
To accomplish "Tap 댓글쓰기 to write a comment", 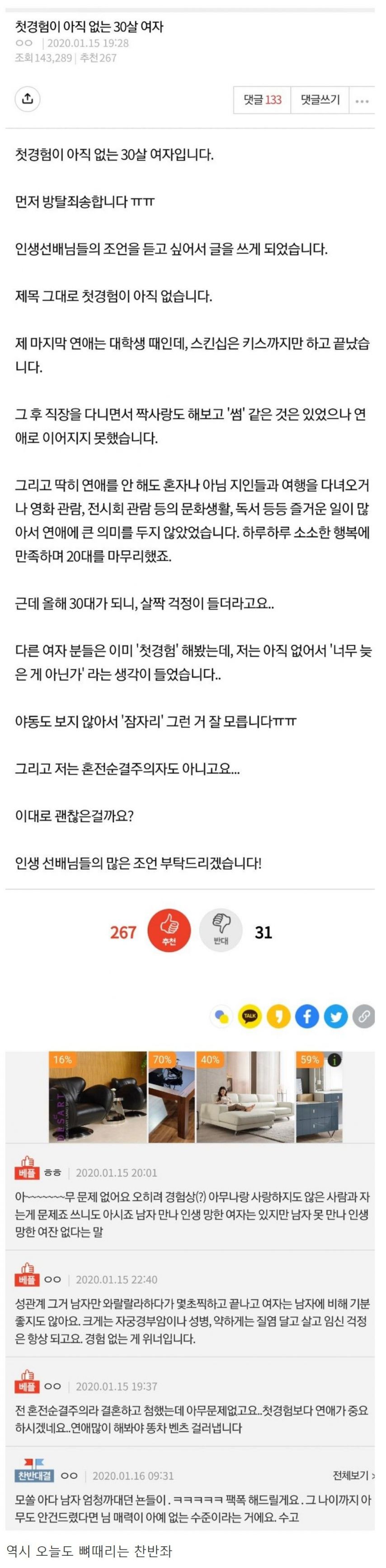I will (320, 100).
